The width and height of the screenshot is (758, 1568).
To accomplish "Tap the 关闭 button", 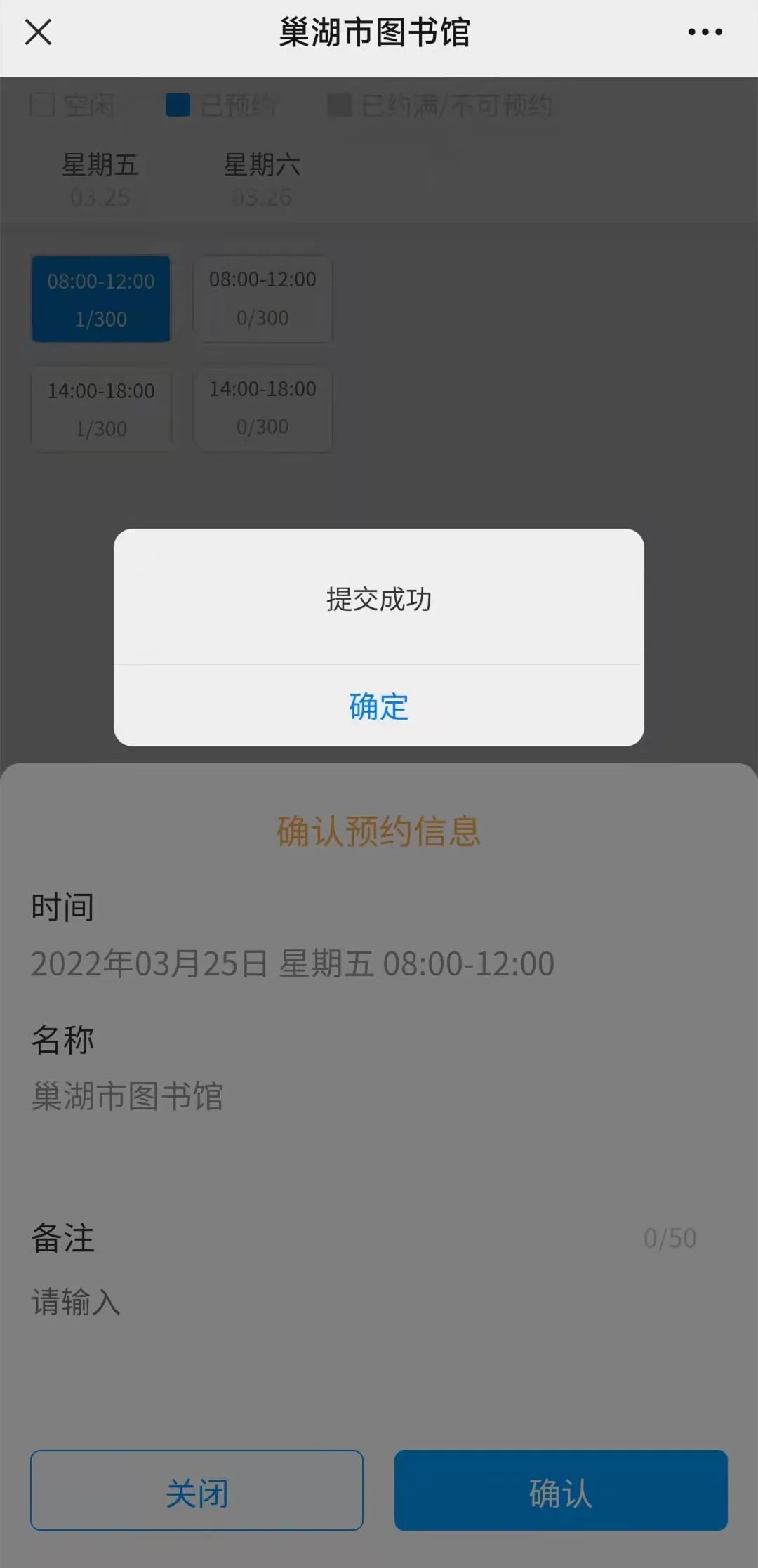I will click(197, 1491).
